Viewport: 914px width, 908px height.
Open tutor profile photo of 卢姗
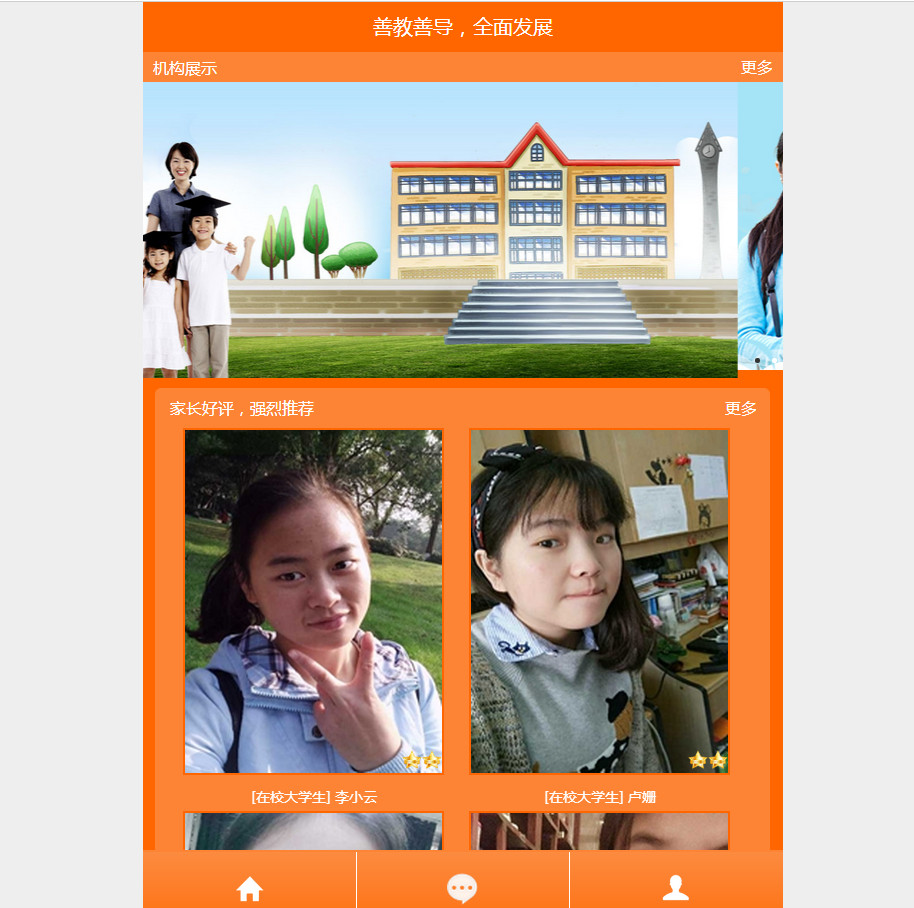pyautogui.click(x=599, y=601)
